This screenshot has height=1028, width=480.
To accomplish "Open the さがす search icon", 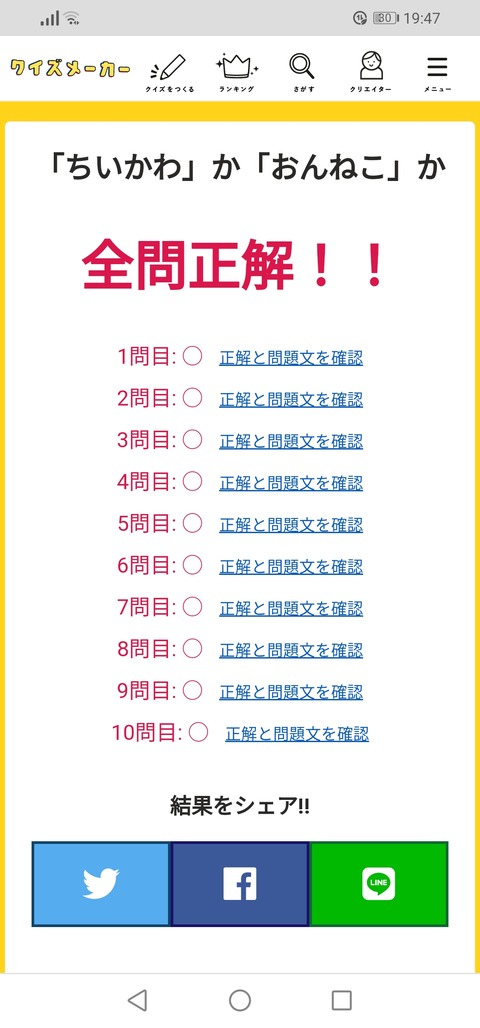I will point(303,73).
